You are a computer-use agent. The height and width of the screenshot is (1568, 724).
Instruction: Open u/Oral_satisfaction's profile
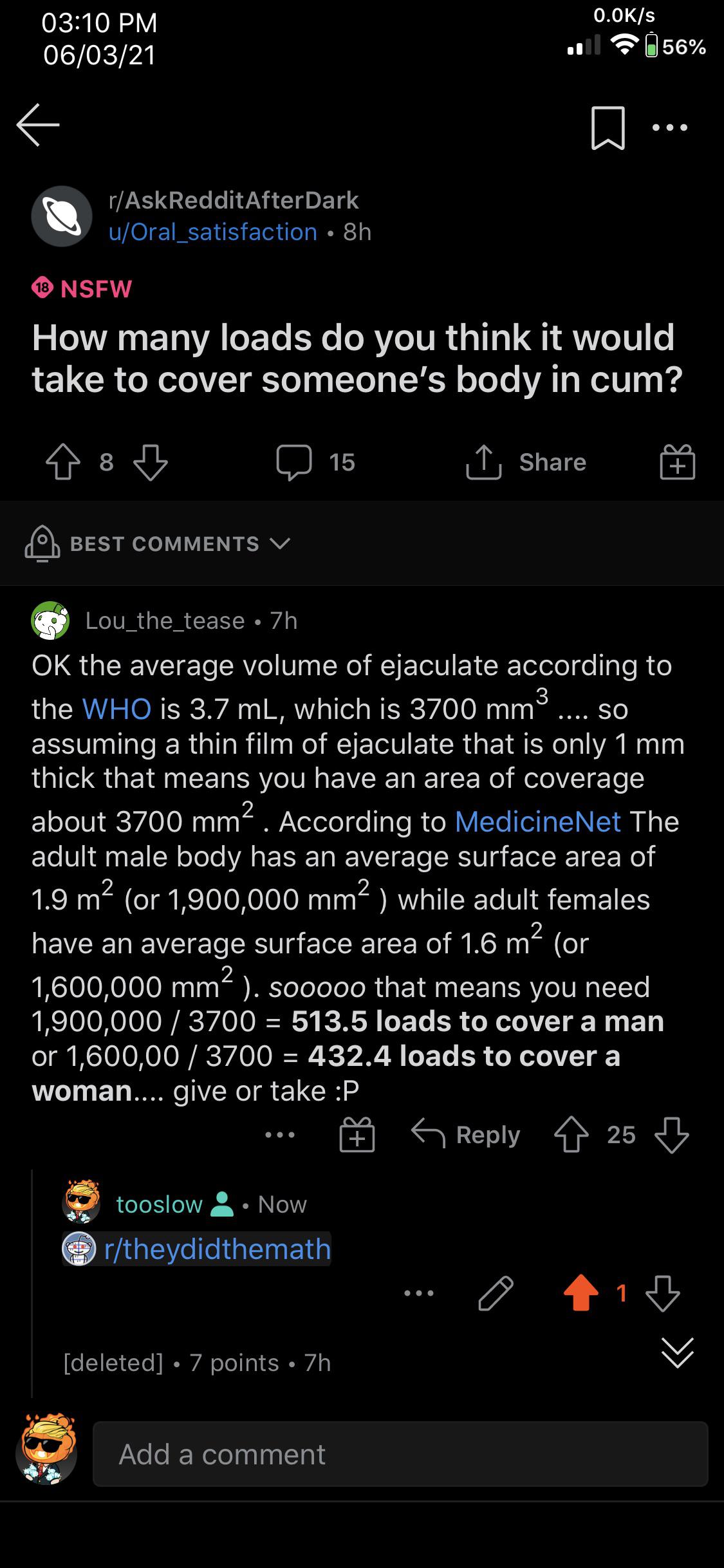(x=213, y=232)
